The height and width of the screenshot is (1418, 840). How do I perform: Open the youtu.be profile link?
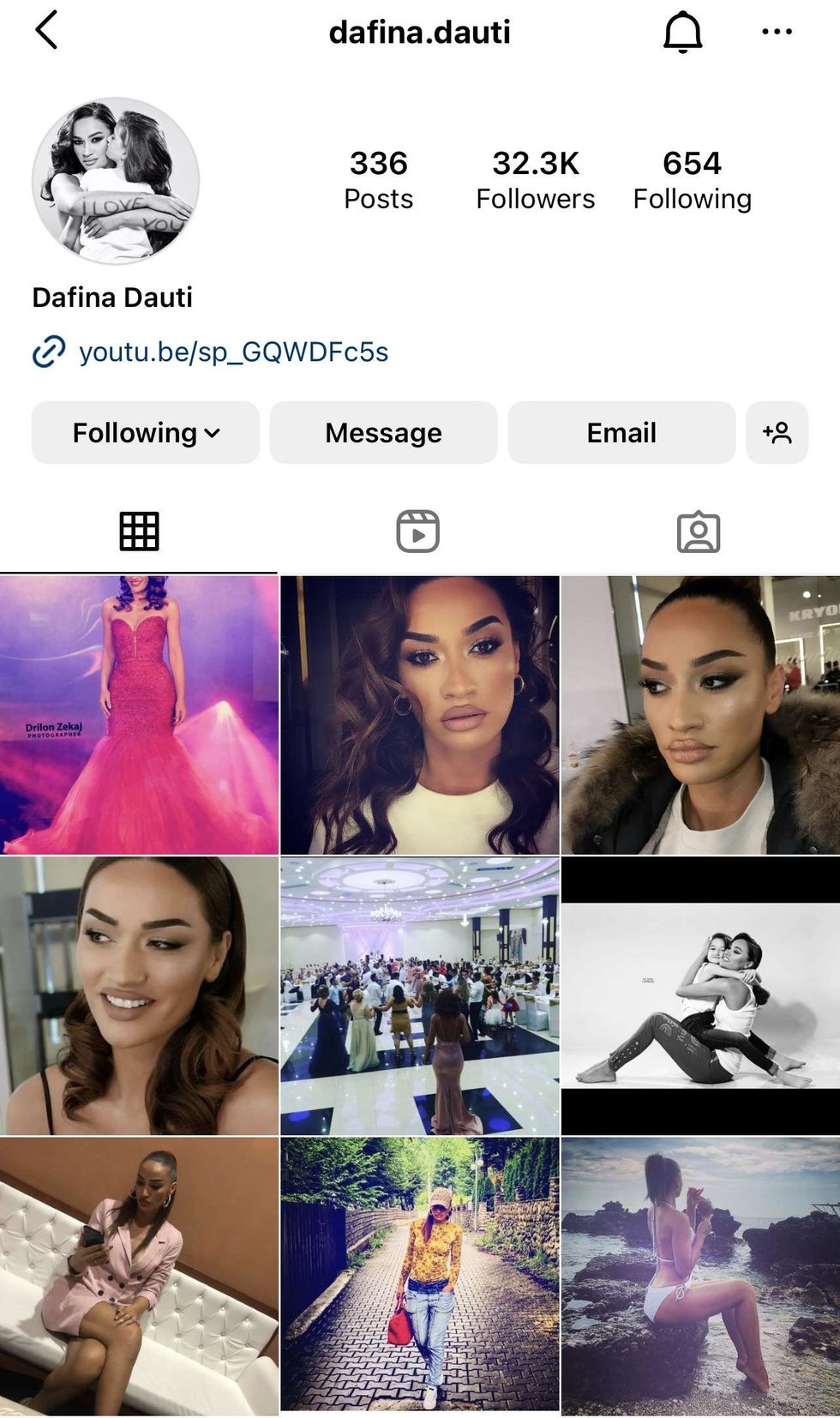click(x=232, y=351)
